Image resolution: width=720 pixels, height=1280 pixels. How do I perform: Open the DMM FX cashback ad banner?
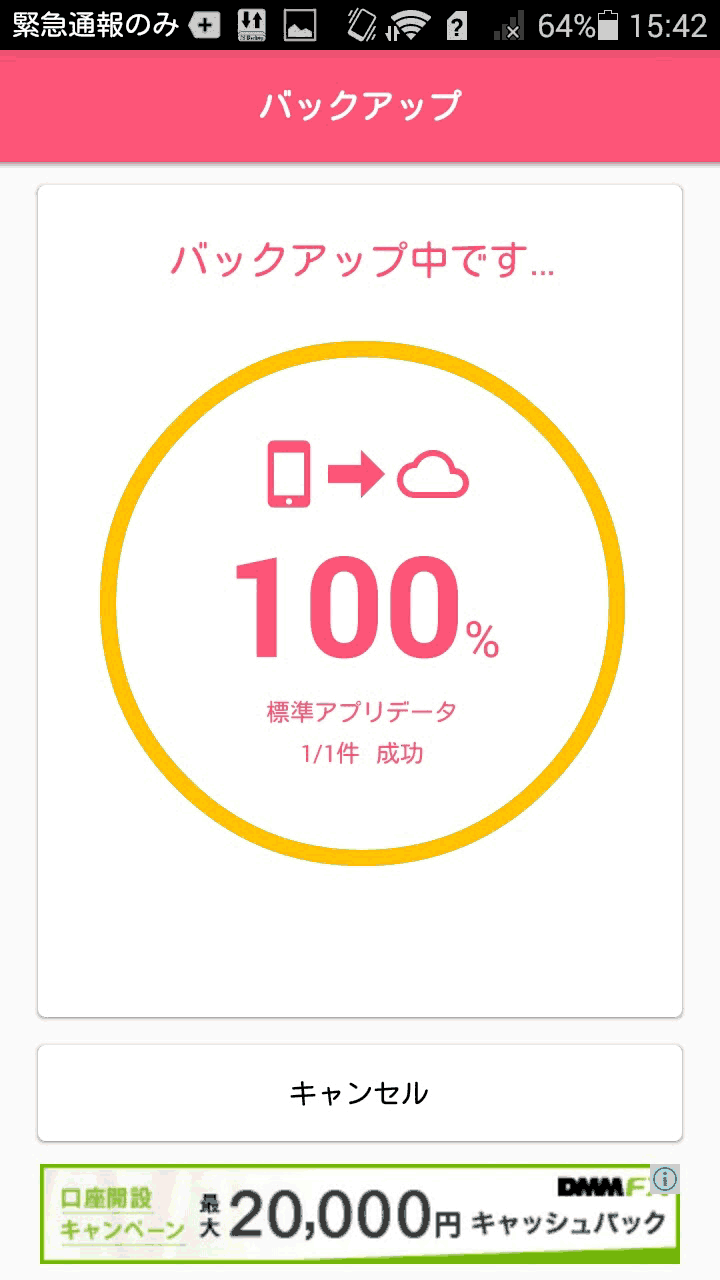[360, 1216]
